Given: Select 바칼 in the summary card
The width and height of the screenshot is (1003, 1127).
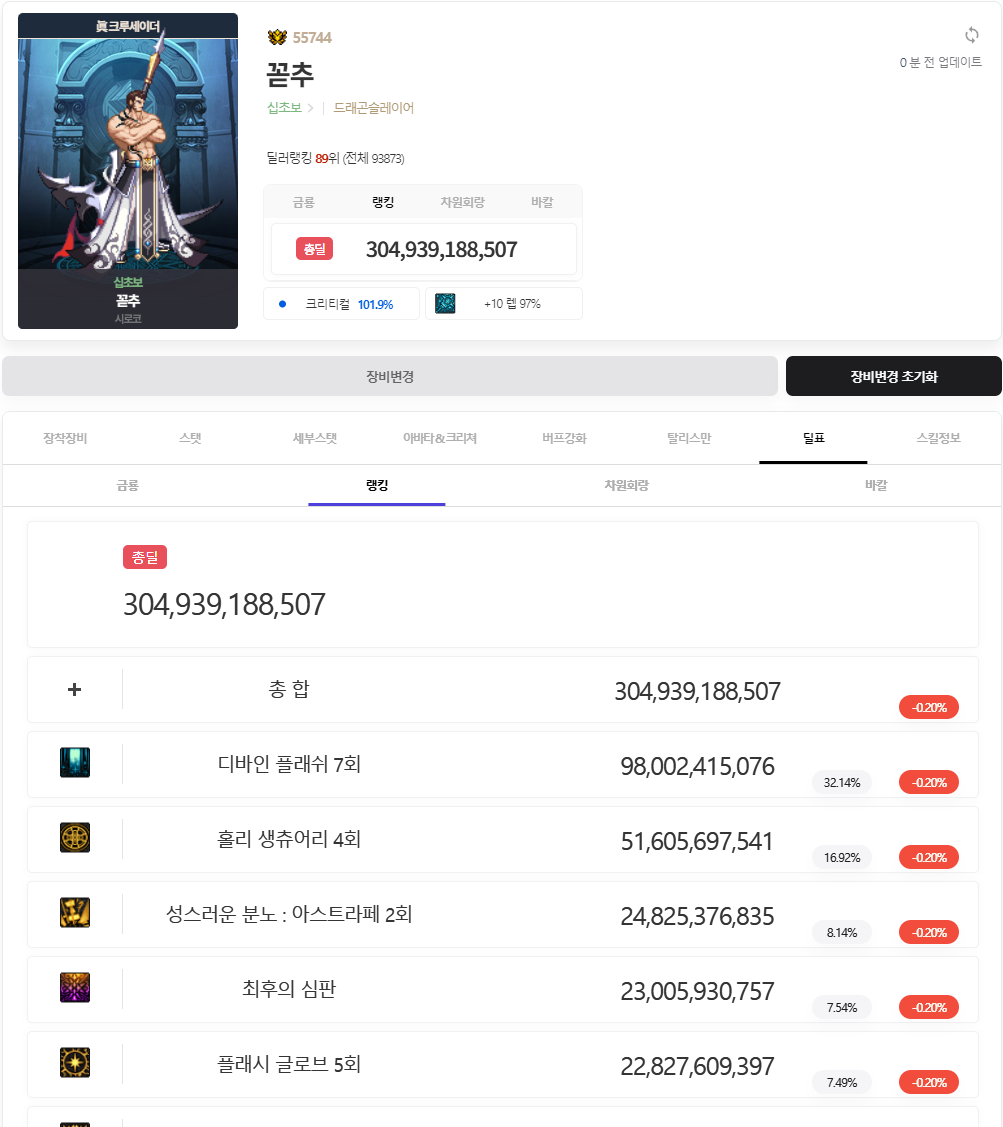Looking at the screenshot, I should [541, 203].
